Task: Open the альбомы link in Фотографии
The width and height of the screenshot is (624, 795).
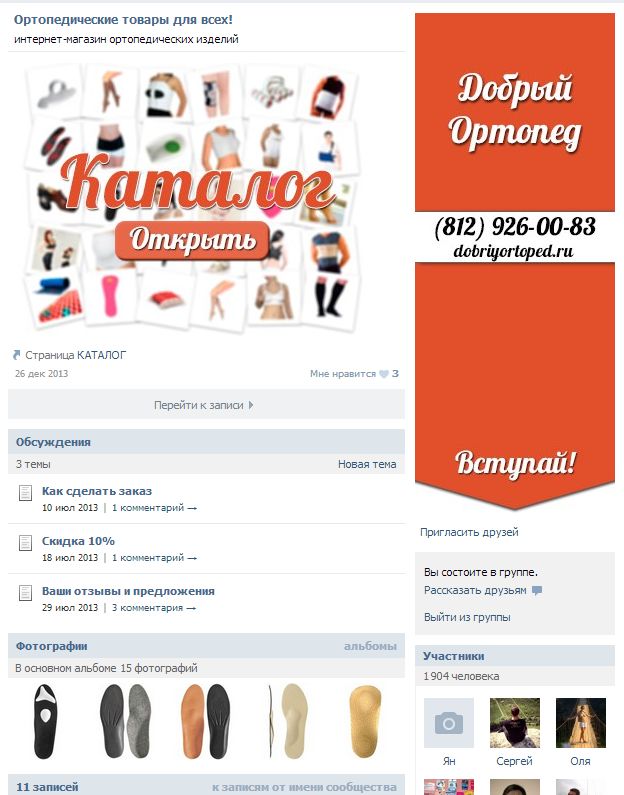Action: pyautogui.click(x=370, y=646)
